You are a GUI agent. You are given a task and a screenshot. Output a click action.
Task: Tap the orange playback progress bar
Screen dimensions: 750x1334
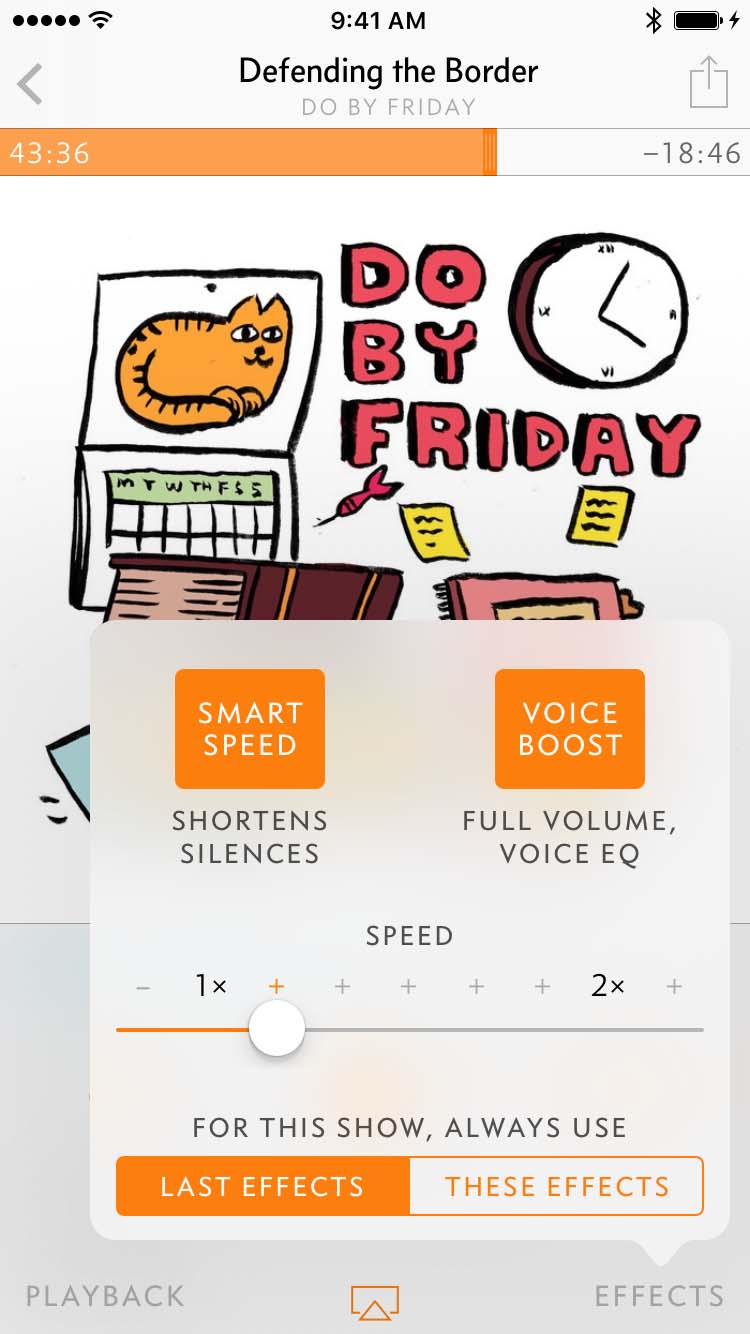(250, 153)
